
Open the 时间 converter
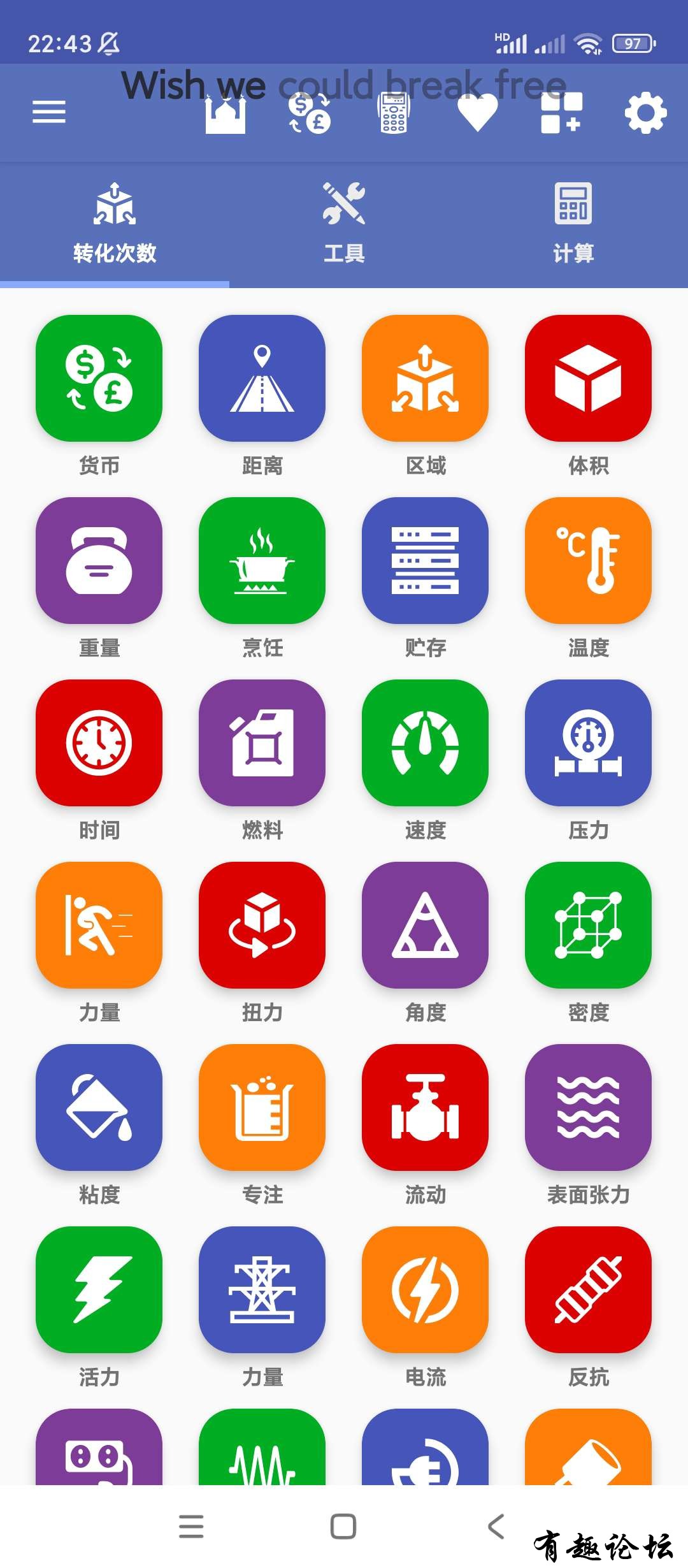click(99, 743)
